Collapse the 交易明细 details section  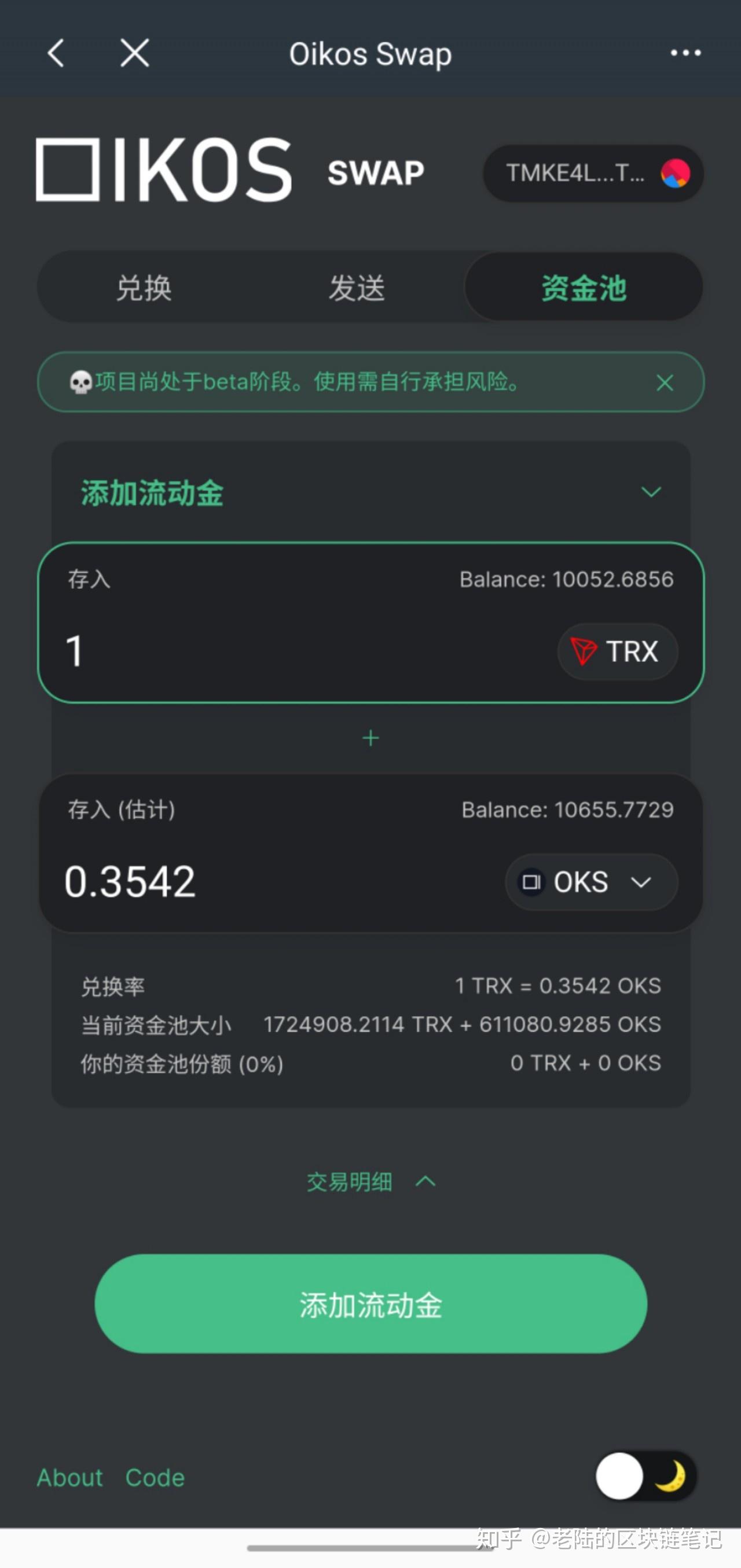point(370,1181)
